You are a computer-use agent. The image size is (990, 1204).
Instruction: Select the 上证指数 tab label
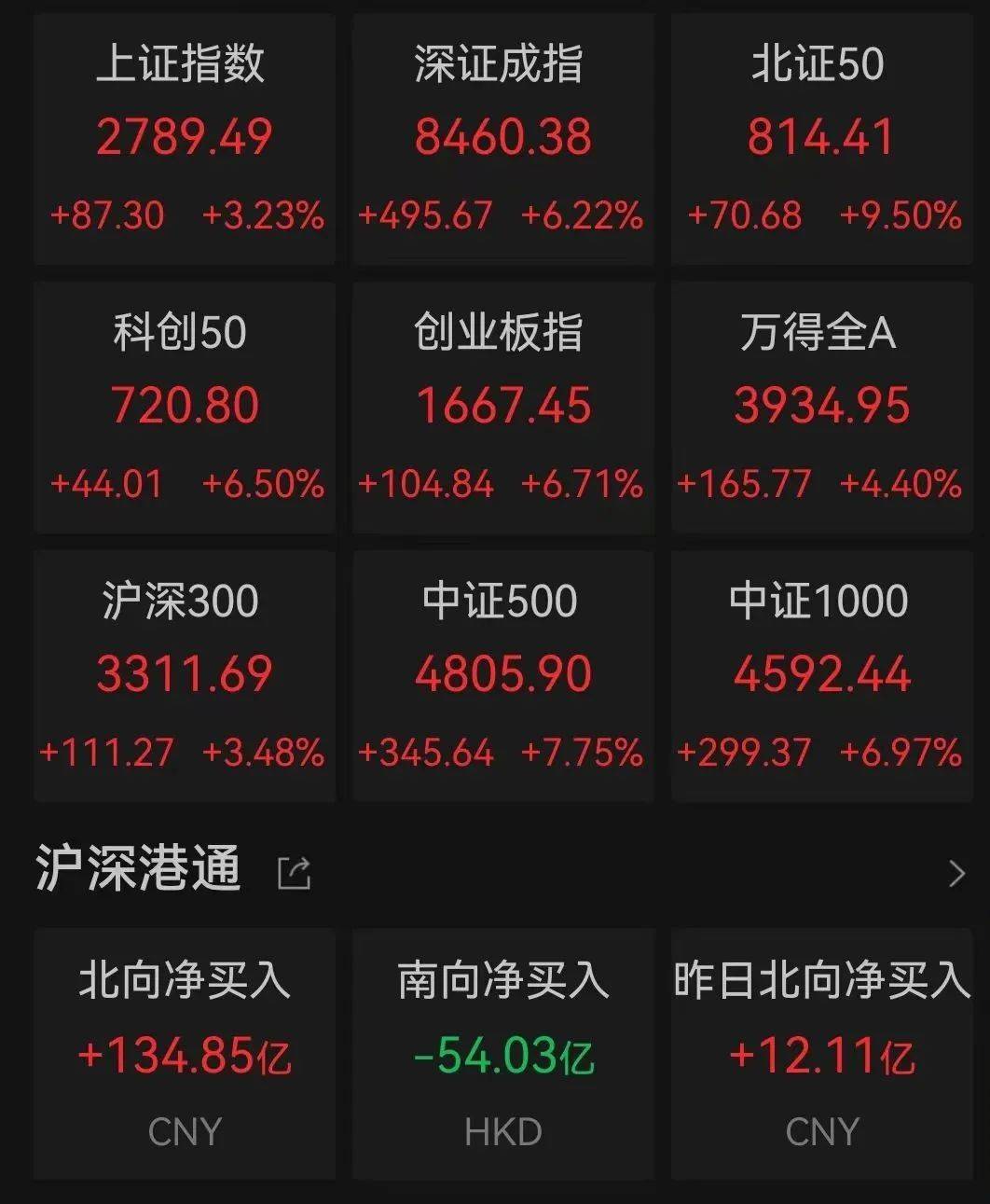pyautogui.click(x=184, y=64)
